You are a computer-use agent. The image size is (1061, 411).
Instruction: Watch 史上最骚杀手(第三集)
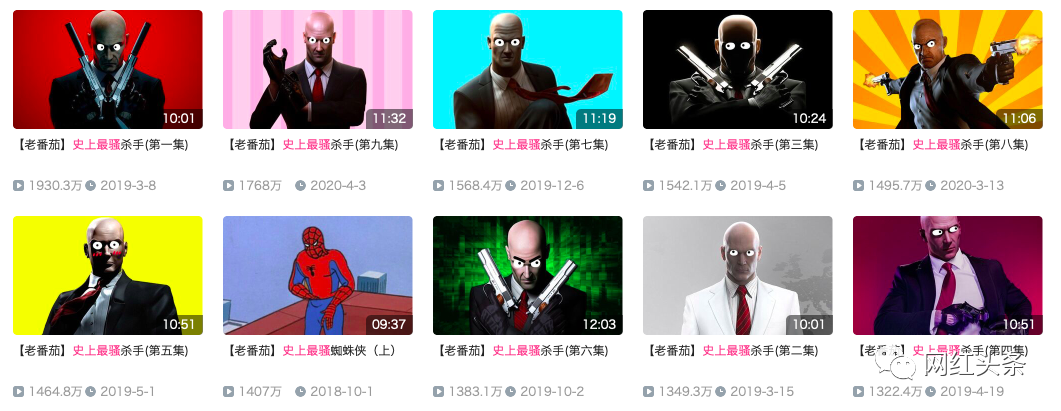tap(738, 69)
